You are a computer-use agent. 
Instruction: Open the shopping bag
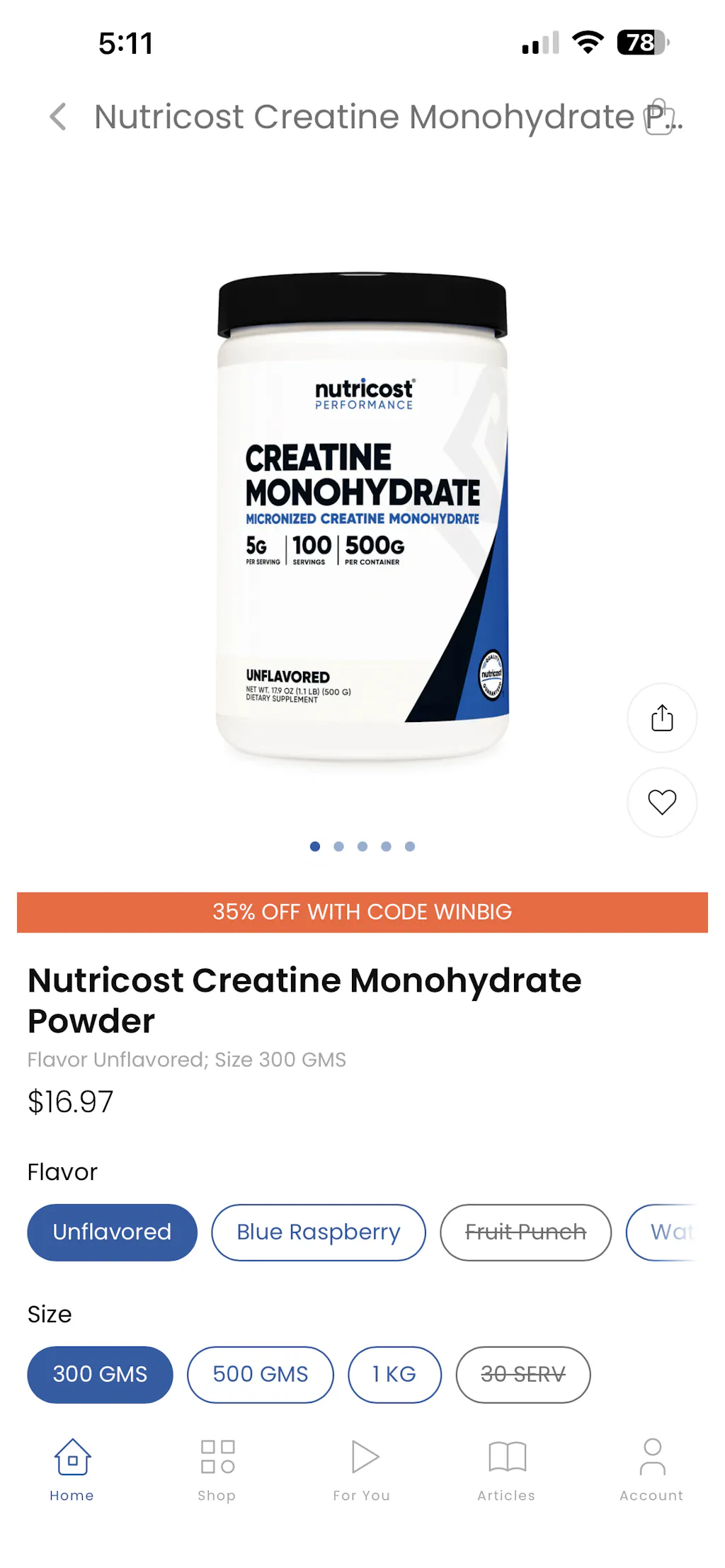coord(659,117)
